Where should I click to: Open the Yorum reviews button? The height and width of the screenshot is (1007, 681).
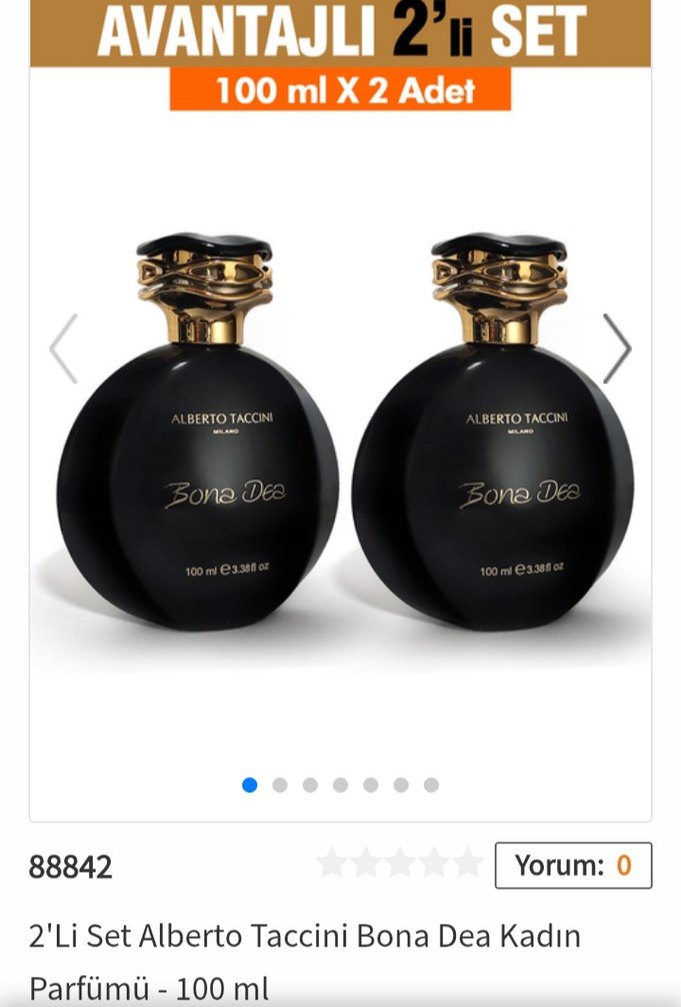point(573,865)
